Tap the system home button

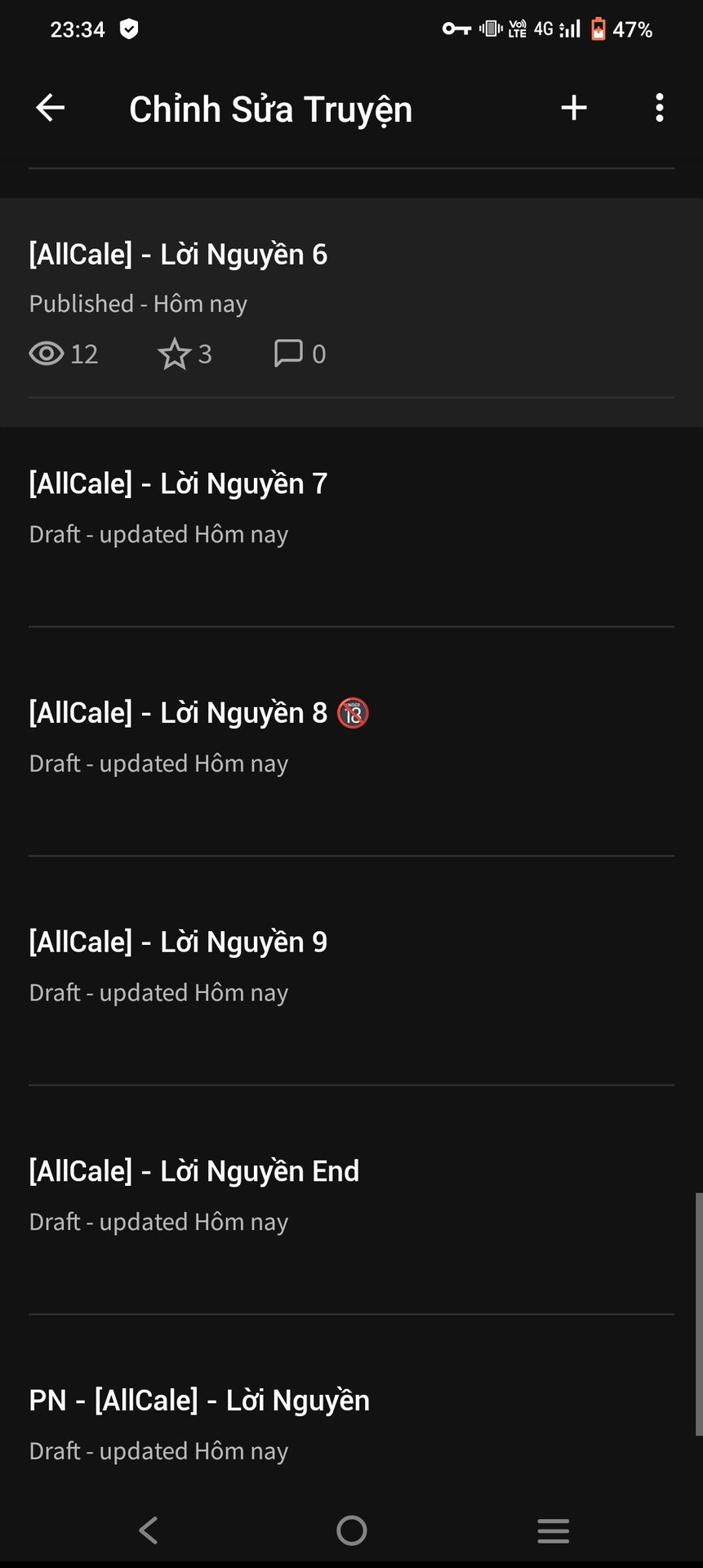tap(352, 1530)
